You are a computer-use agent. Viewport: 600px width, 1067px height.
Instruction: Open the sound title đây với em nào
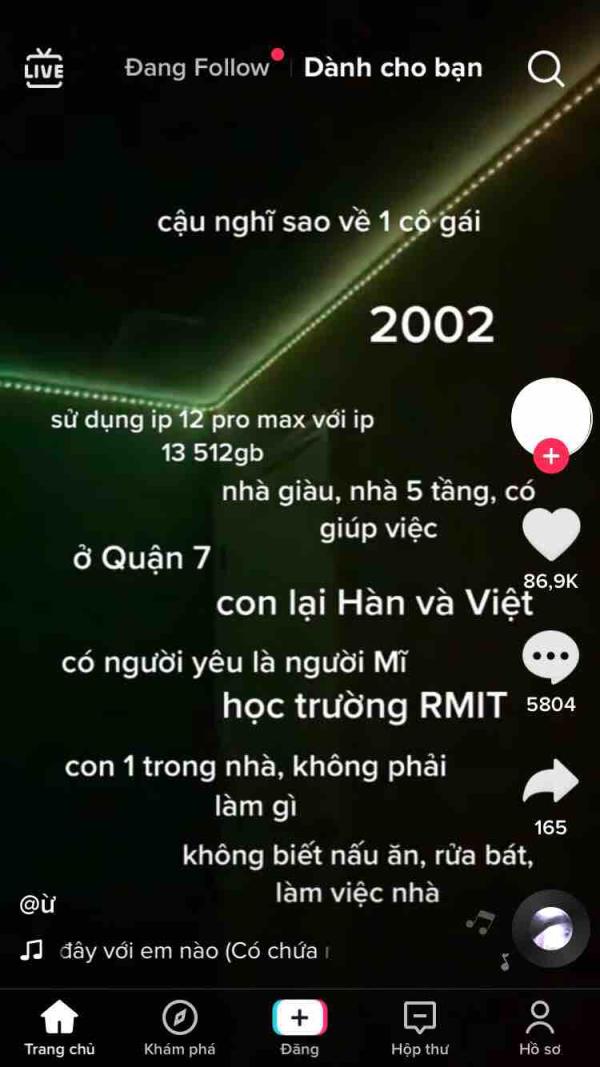[x=195, y=950]
